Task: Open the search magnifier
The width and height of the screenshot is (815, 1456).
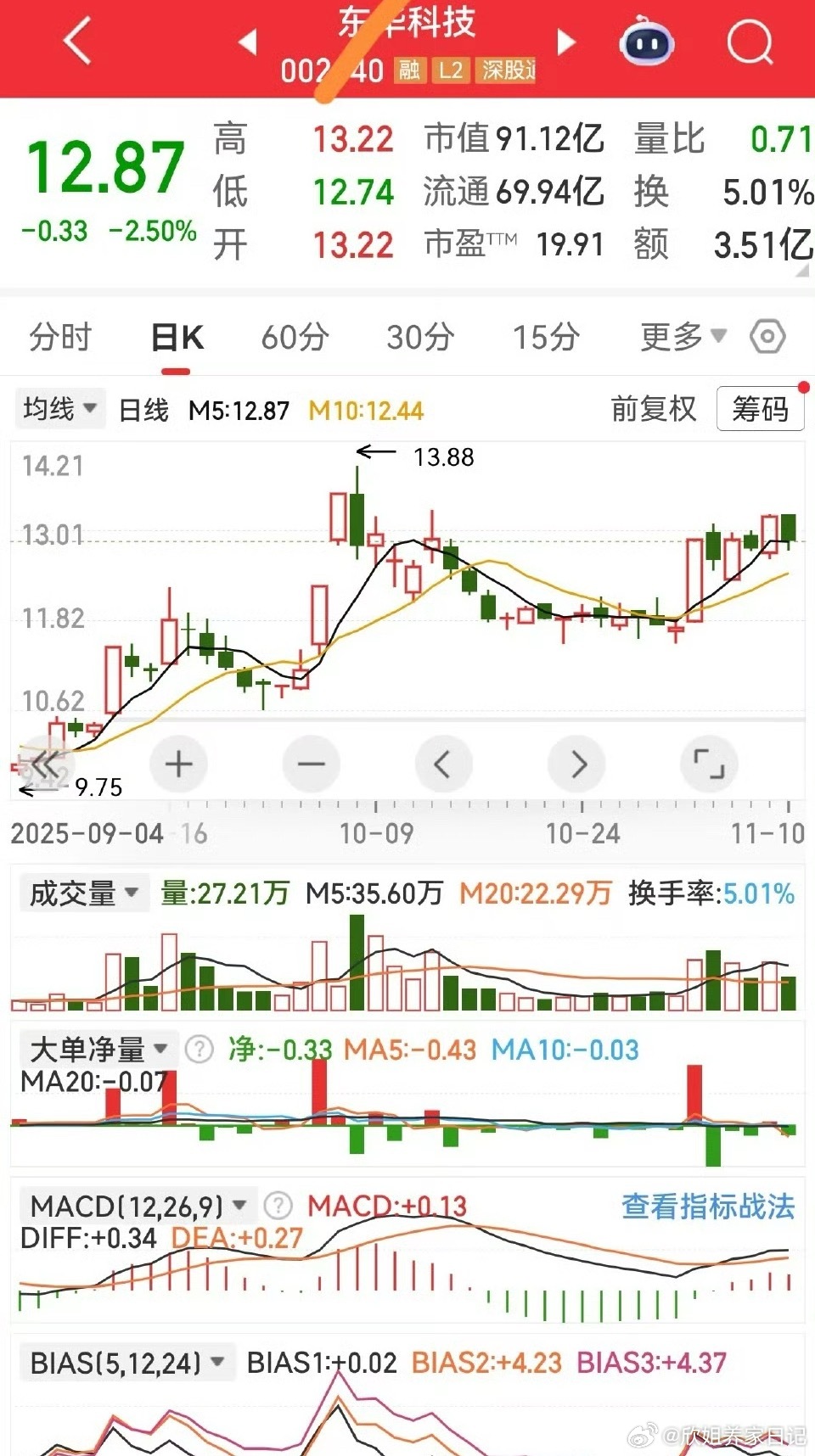Action: pos(750,42)
